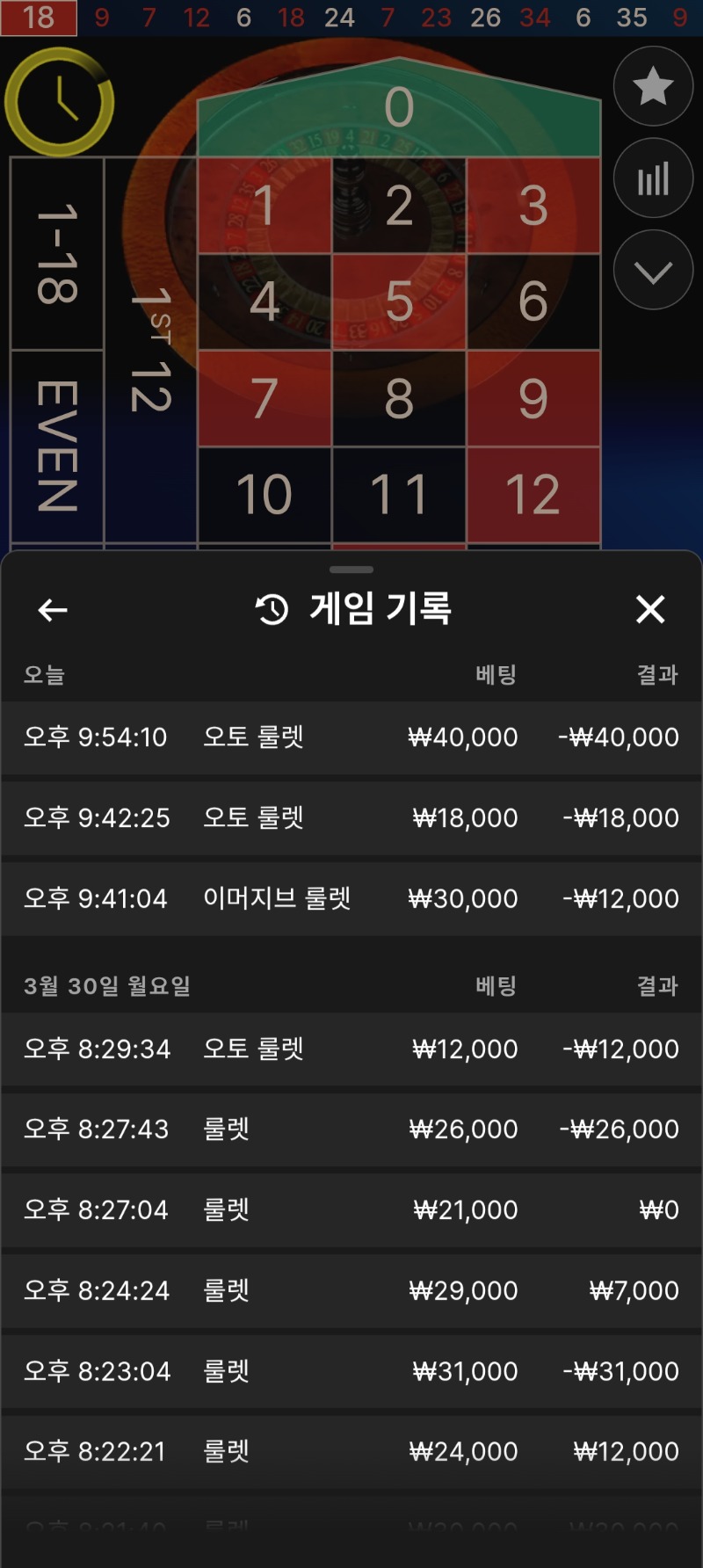Viewport: 703px width, 1568px height.
Task: Toggle the 1st 12 dozen bet
Action: tap(151, 352)
